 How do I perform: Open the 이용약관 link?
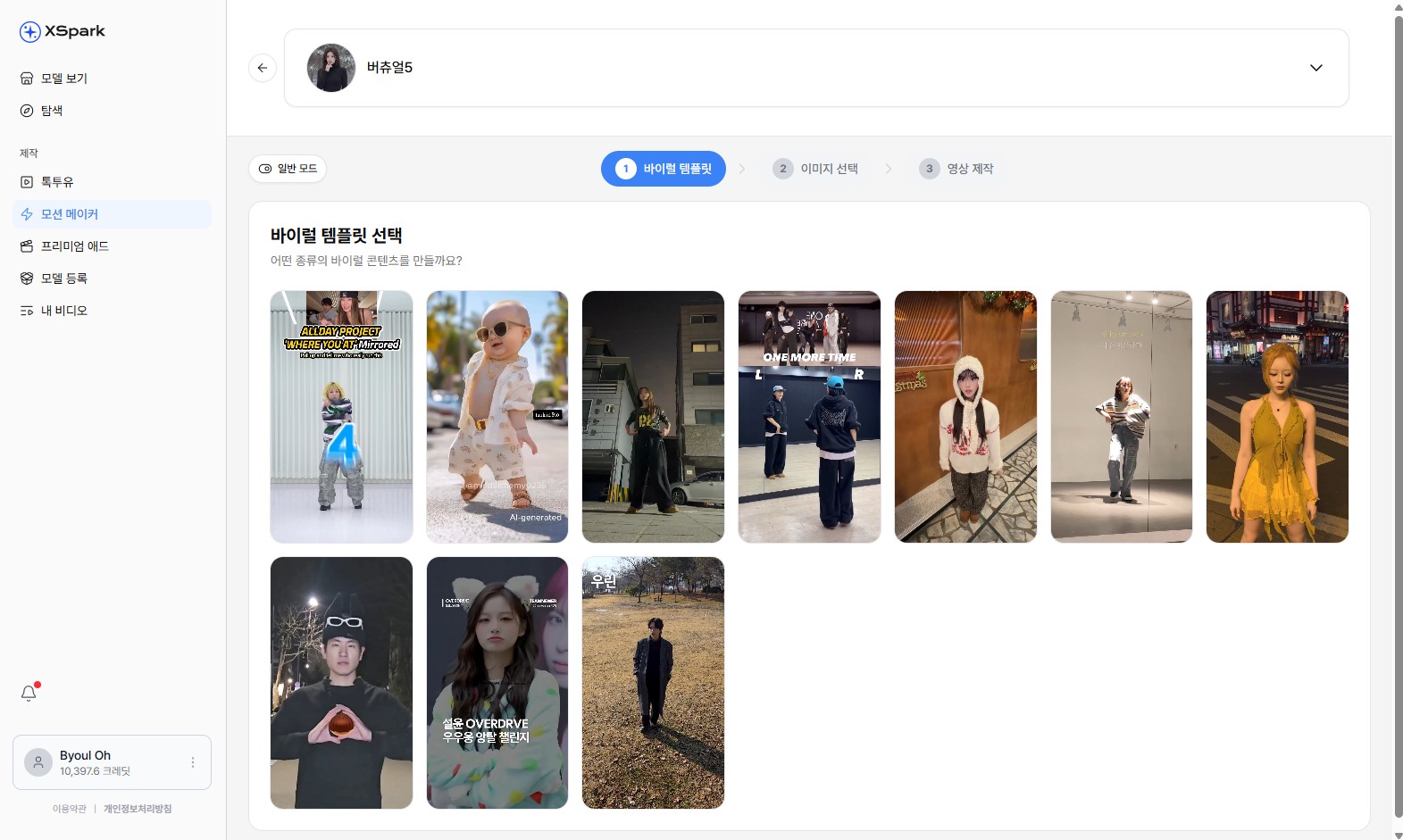pos(69,809)
